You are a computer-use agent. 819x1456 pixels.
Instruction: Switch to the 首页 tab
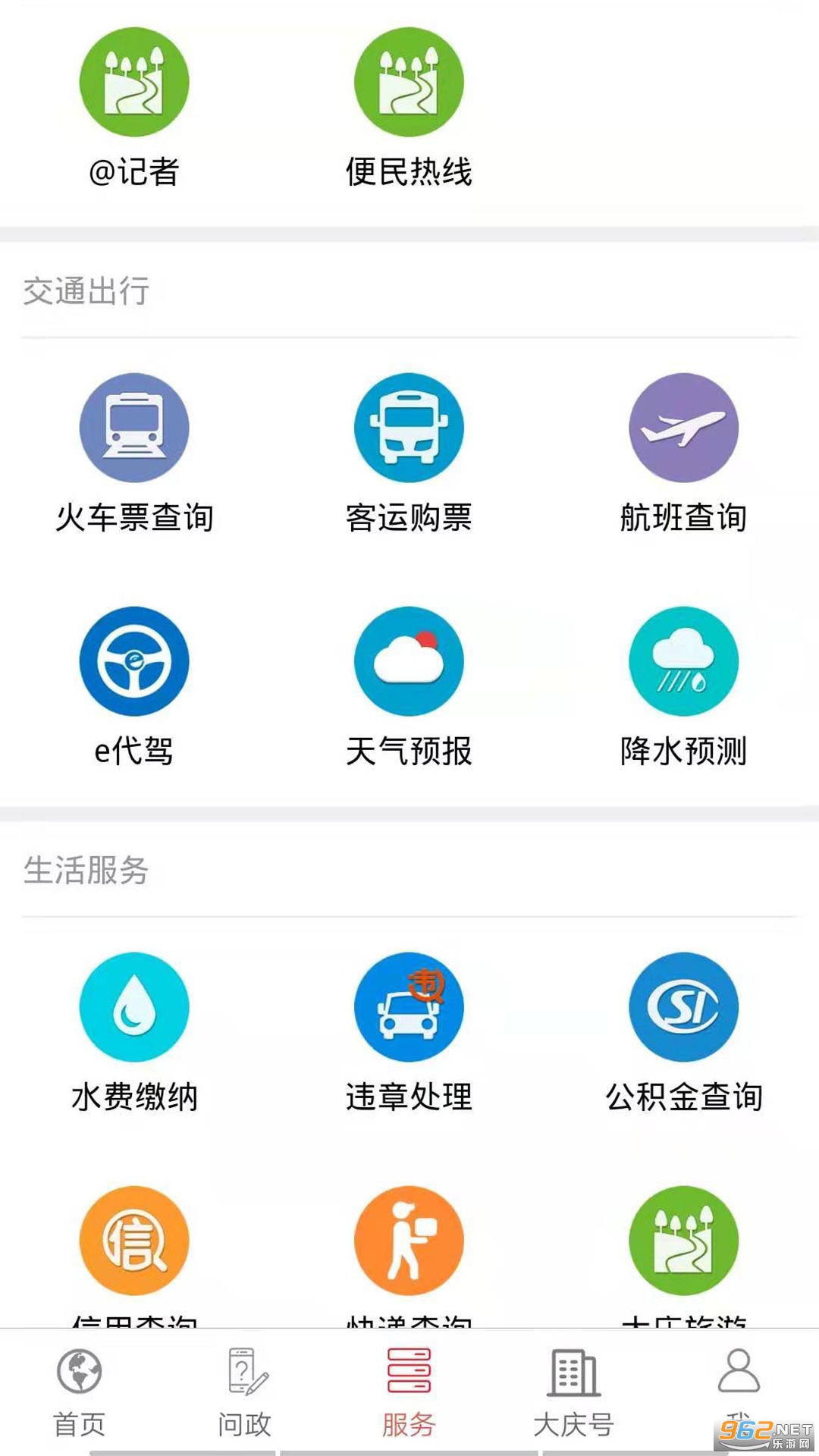[x=80, y=1392]
